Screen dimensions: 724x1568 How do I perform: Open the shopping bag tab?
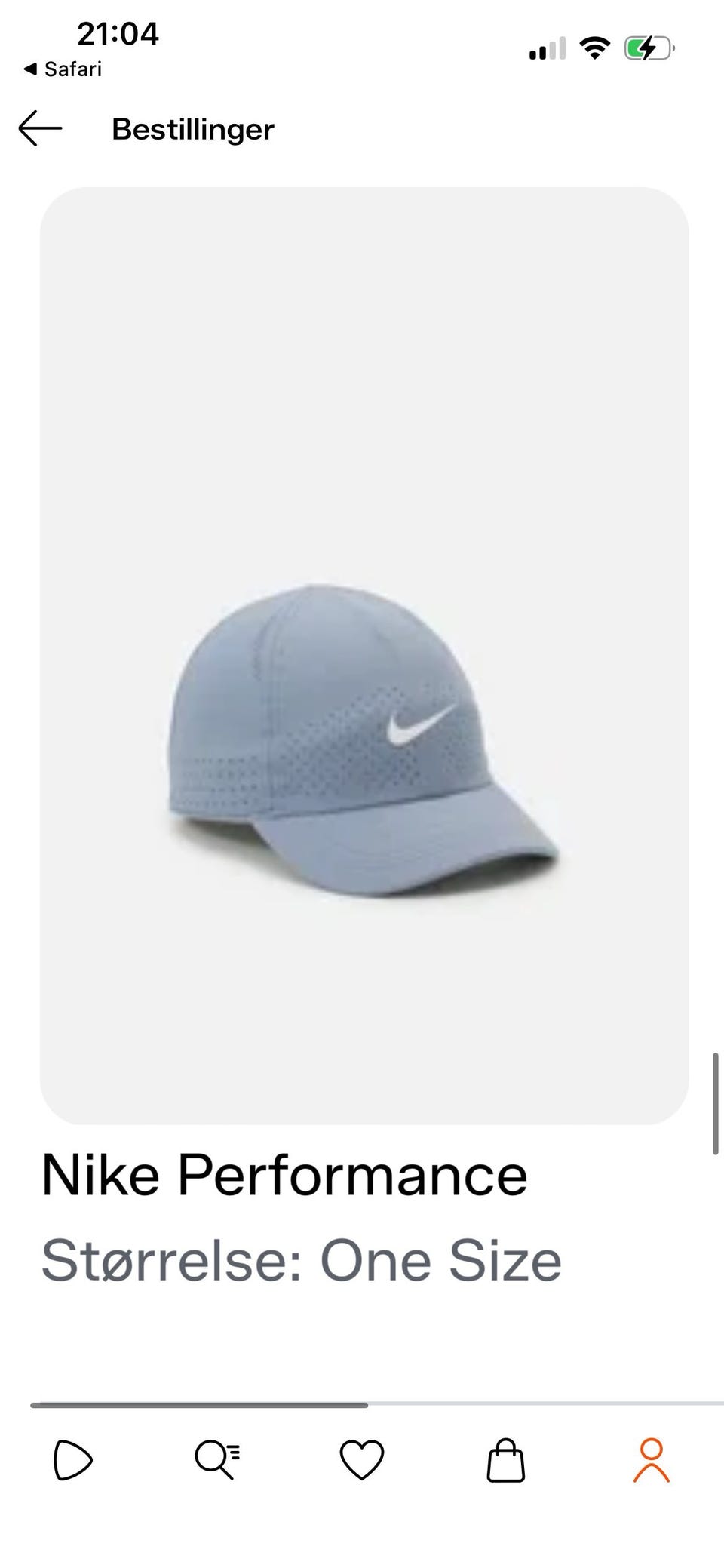point(506,1459)
